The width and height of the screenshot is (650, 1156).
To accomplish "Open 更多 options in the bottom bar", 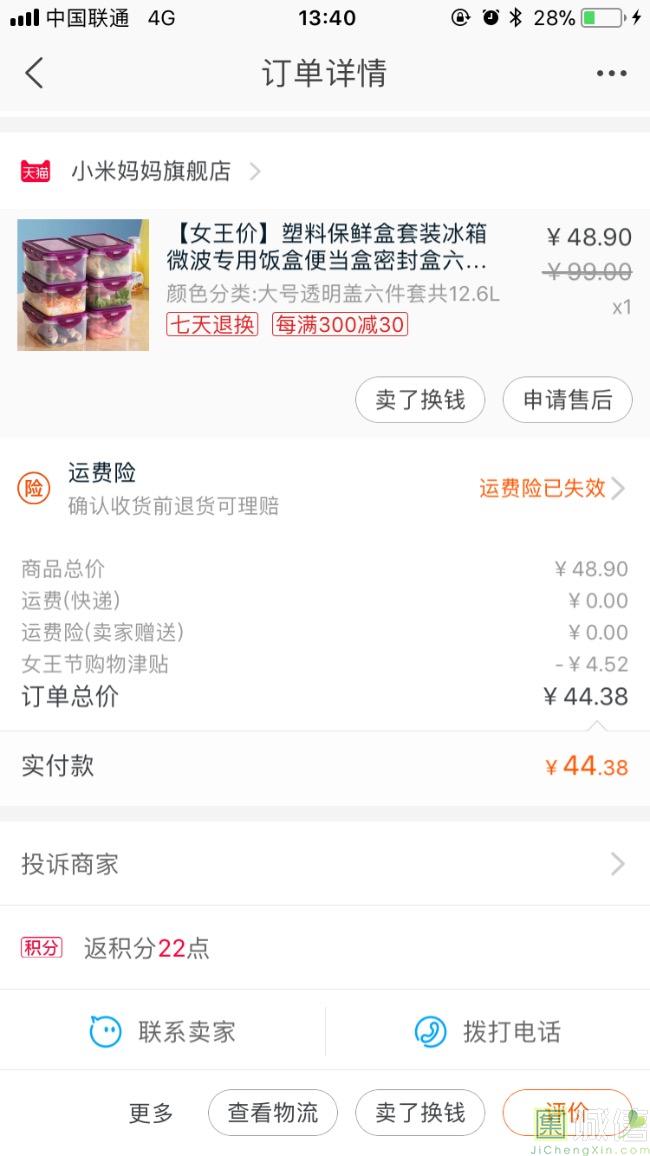I will [x=151, y=1113].
